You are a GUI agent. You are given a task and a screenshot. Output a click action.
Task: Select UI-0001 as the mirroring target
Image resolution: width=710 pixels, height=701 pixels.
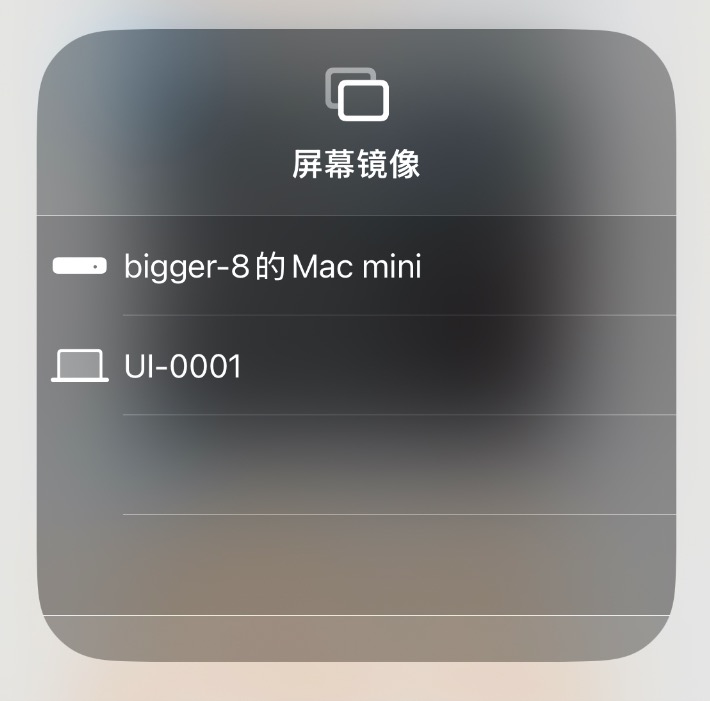tap(182, 367)
